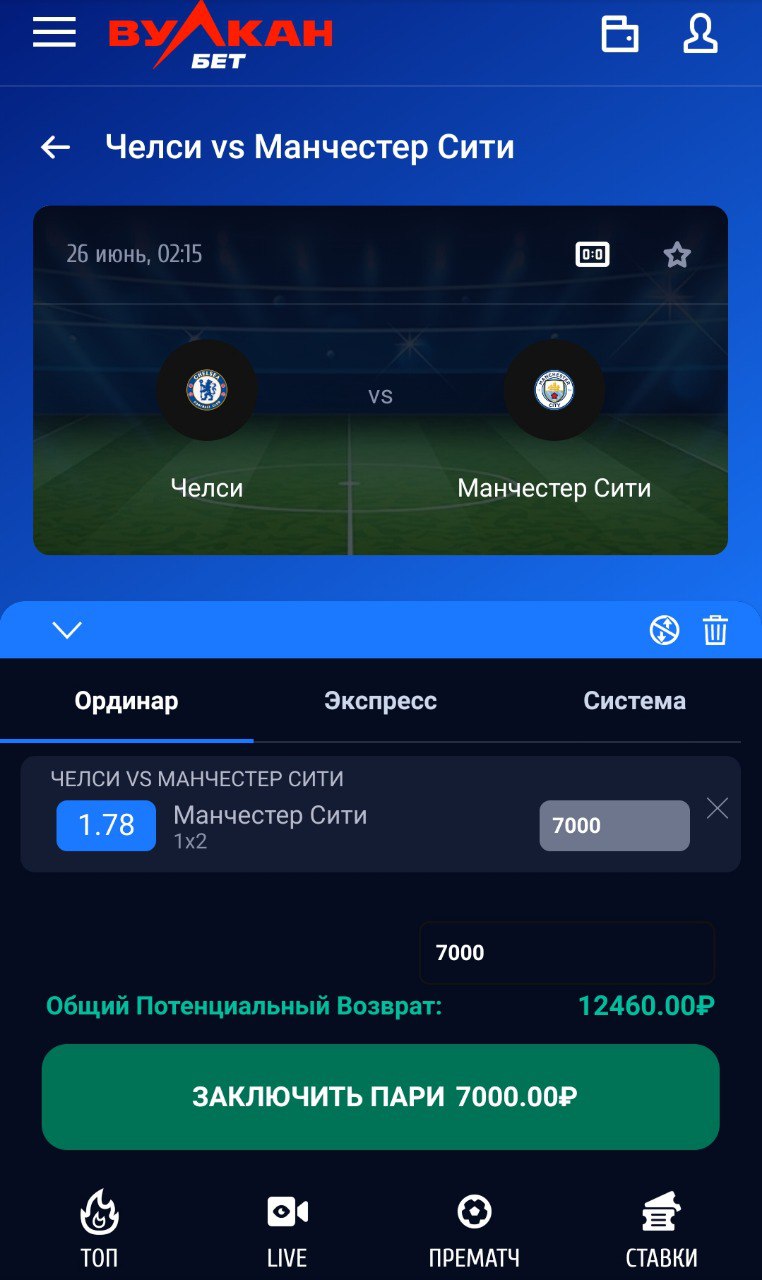Image resolution: width=762 pixels, height=1280 pixels.
Task: Switch to the Экспресс tab
Action: pos(380,701)
